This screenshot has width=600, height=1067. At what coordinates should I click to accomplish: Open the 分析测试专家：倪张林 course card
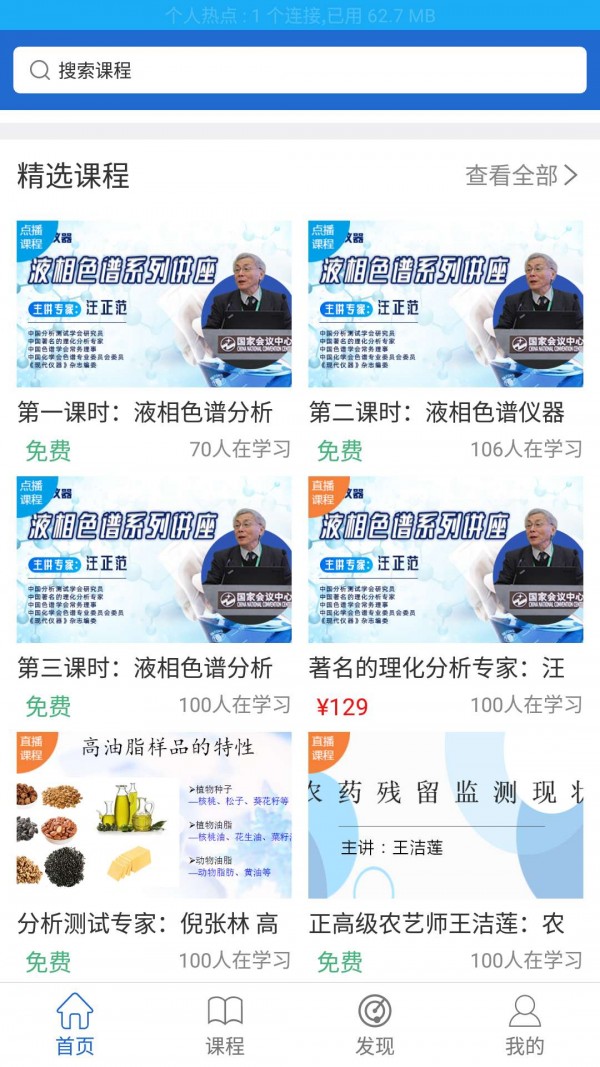point(154,815)
